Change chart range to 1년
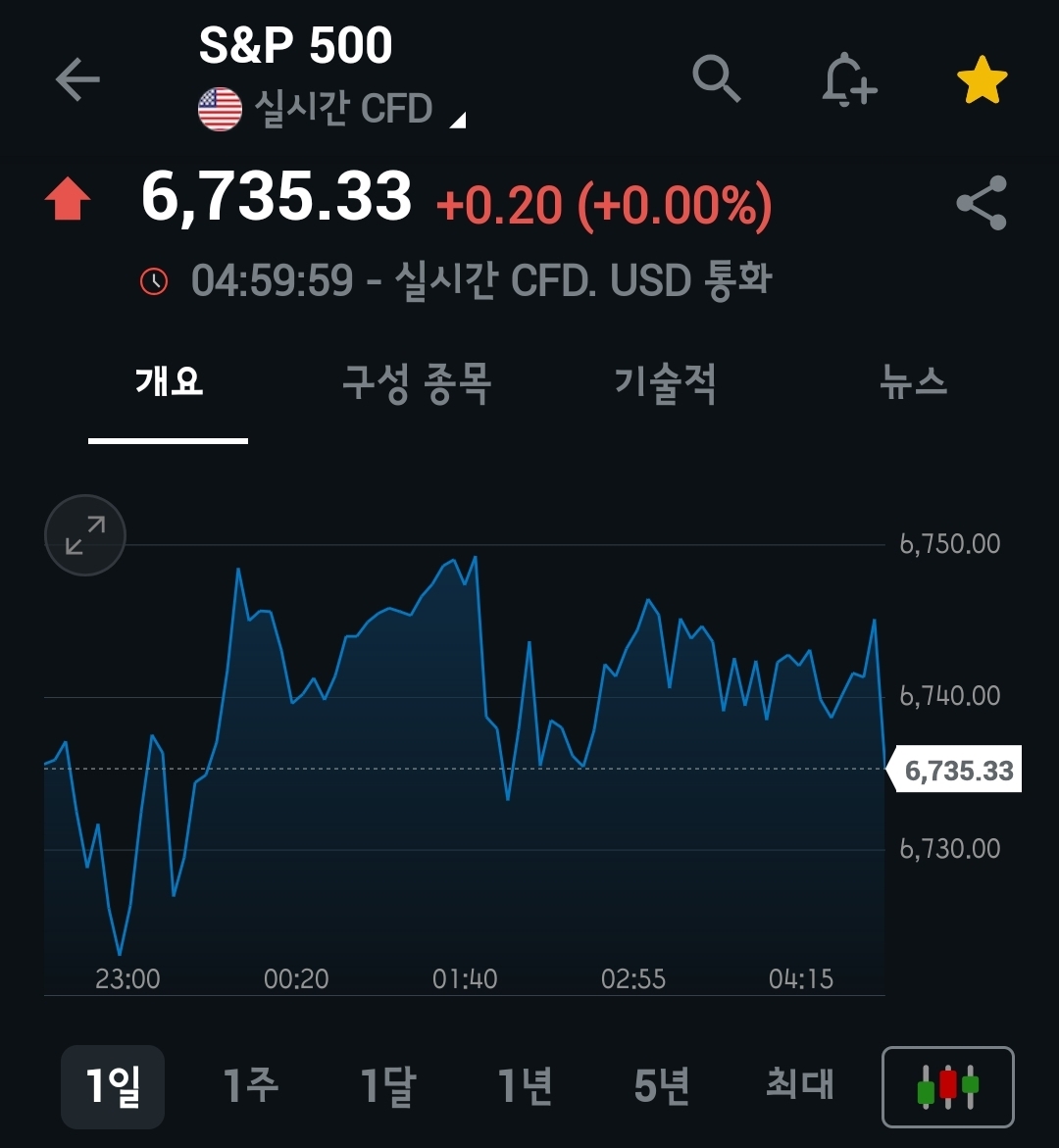 click(526, 1086)
